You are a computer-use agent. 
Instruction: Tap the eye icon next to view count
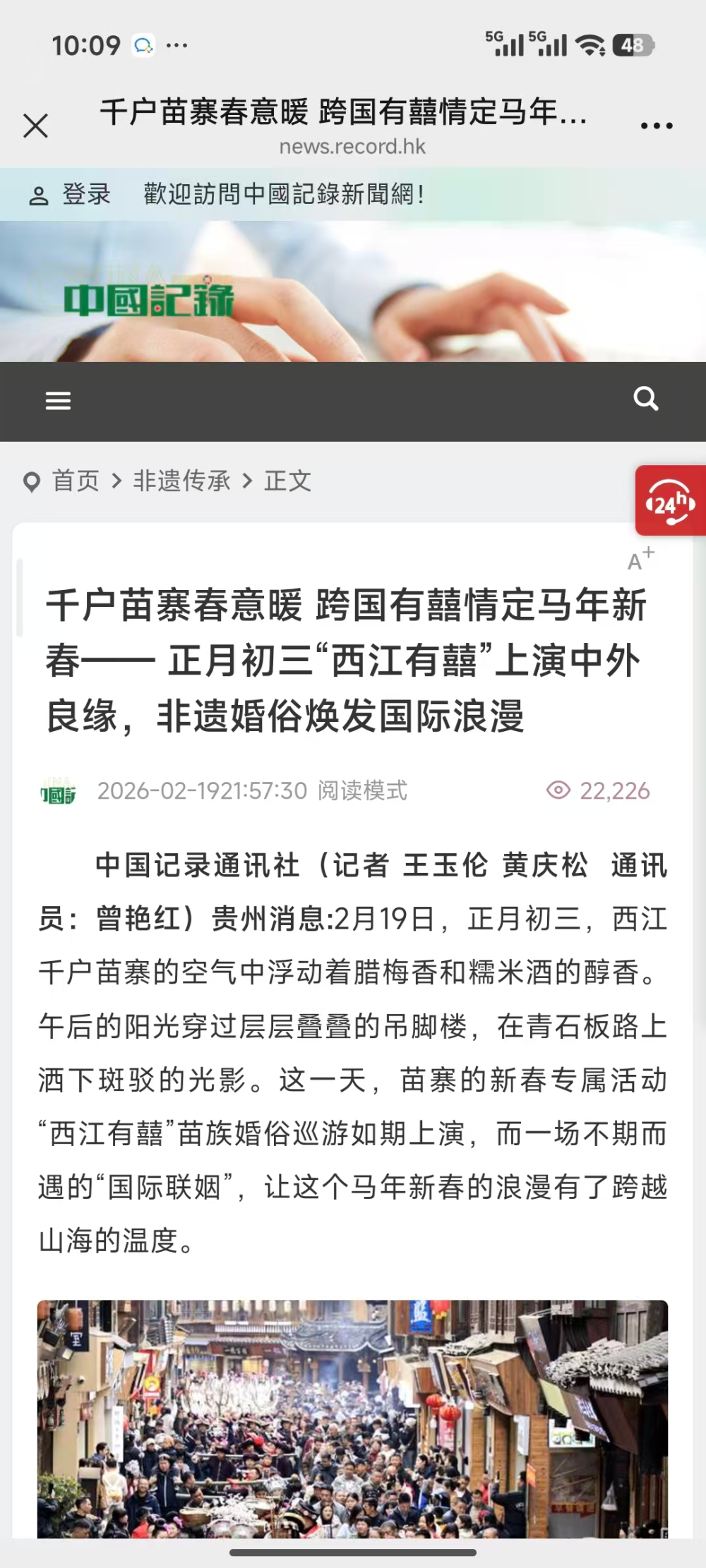[558, 790]
